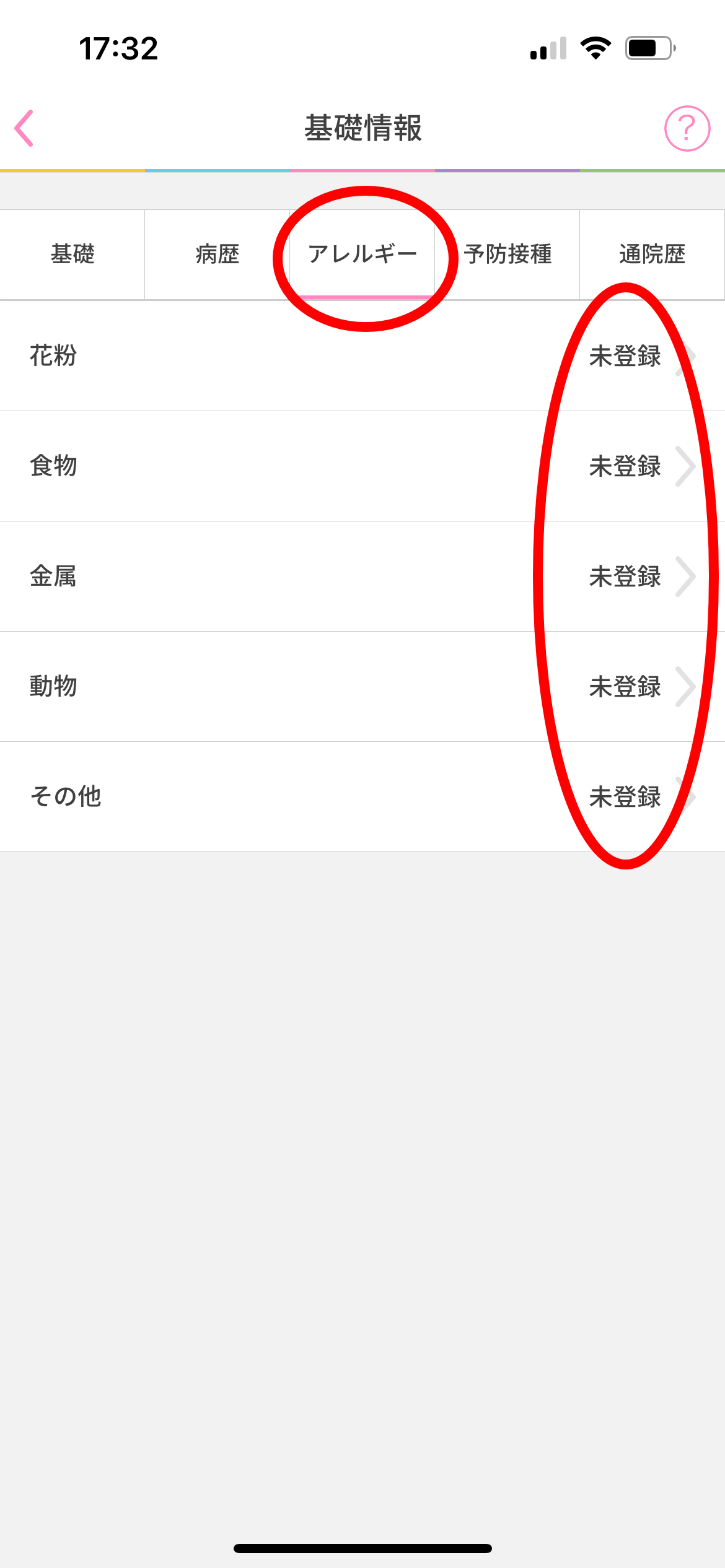This screenshot has width=725, height=1568.
Task: Open the 動物 allergy row
Action: click(362, 687)
